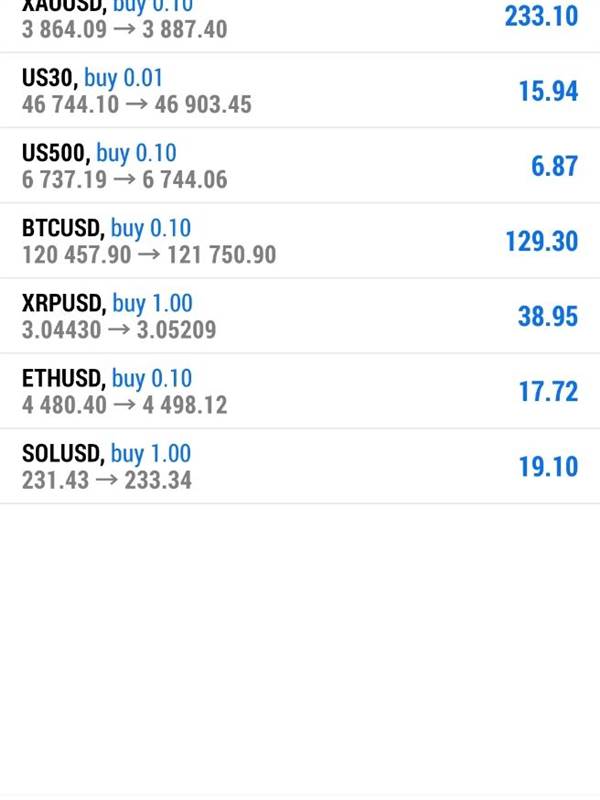Show the ETHUSD buy 0.10 details
The image size is (600, 800).
pyautogui.click(x=300, y=391)
